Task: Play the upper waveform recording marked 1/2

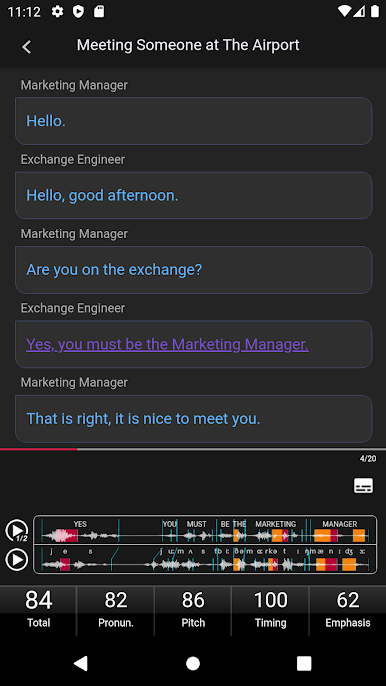Action: [17, 531]
